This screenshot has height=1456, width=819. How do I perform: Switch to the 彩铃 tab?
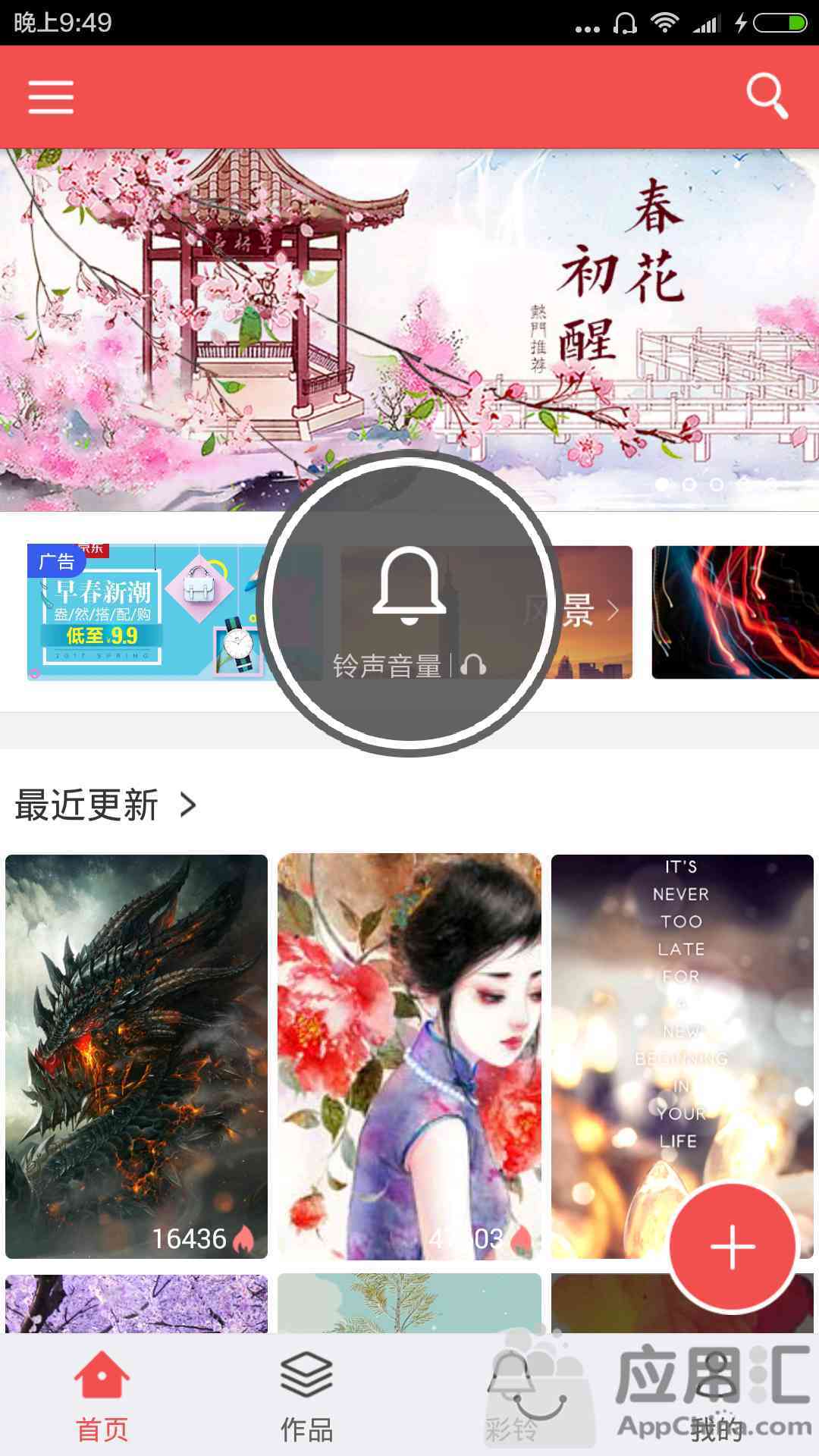(511, 1395)
